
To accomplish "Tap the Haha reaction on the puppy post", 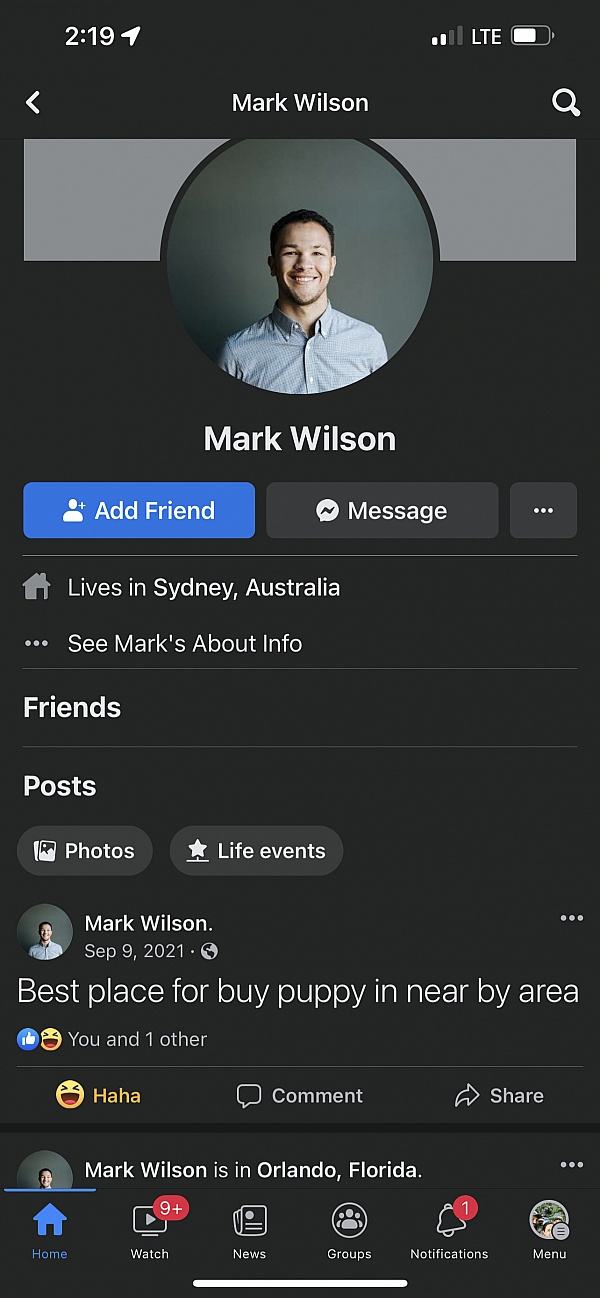I will point(98,1095).
